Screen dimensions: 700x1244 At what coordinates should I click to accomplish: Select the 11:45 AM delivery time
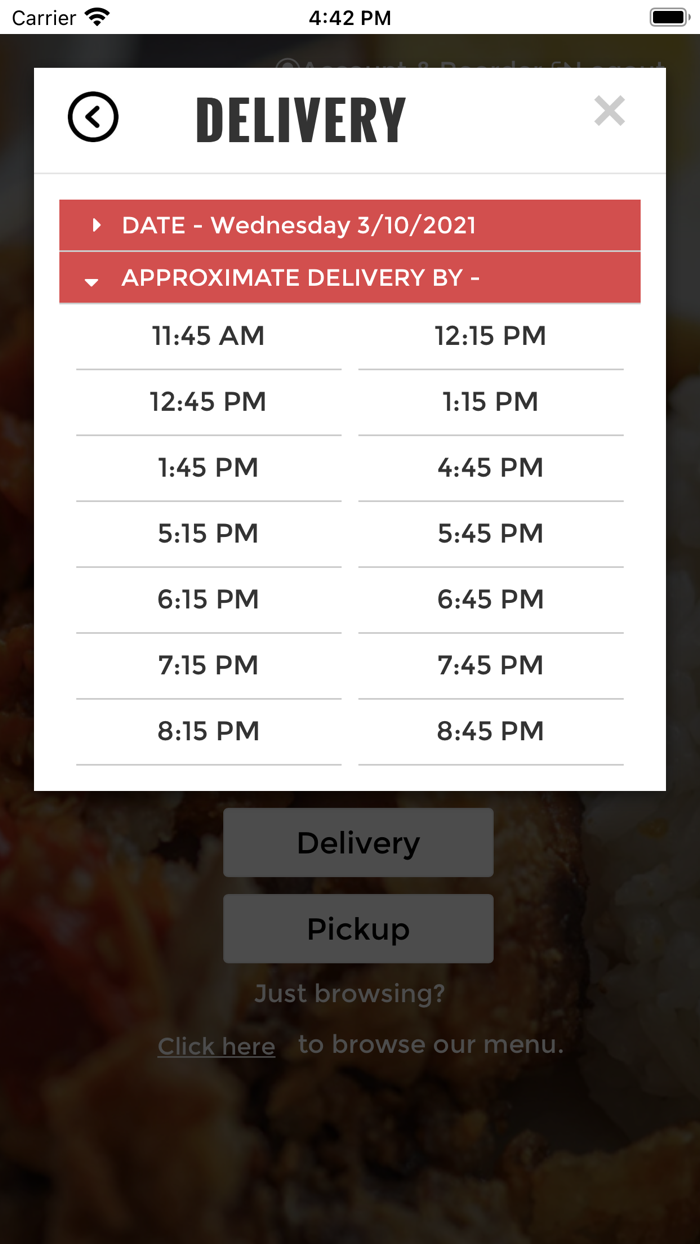(208, 336)
